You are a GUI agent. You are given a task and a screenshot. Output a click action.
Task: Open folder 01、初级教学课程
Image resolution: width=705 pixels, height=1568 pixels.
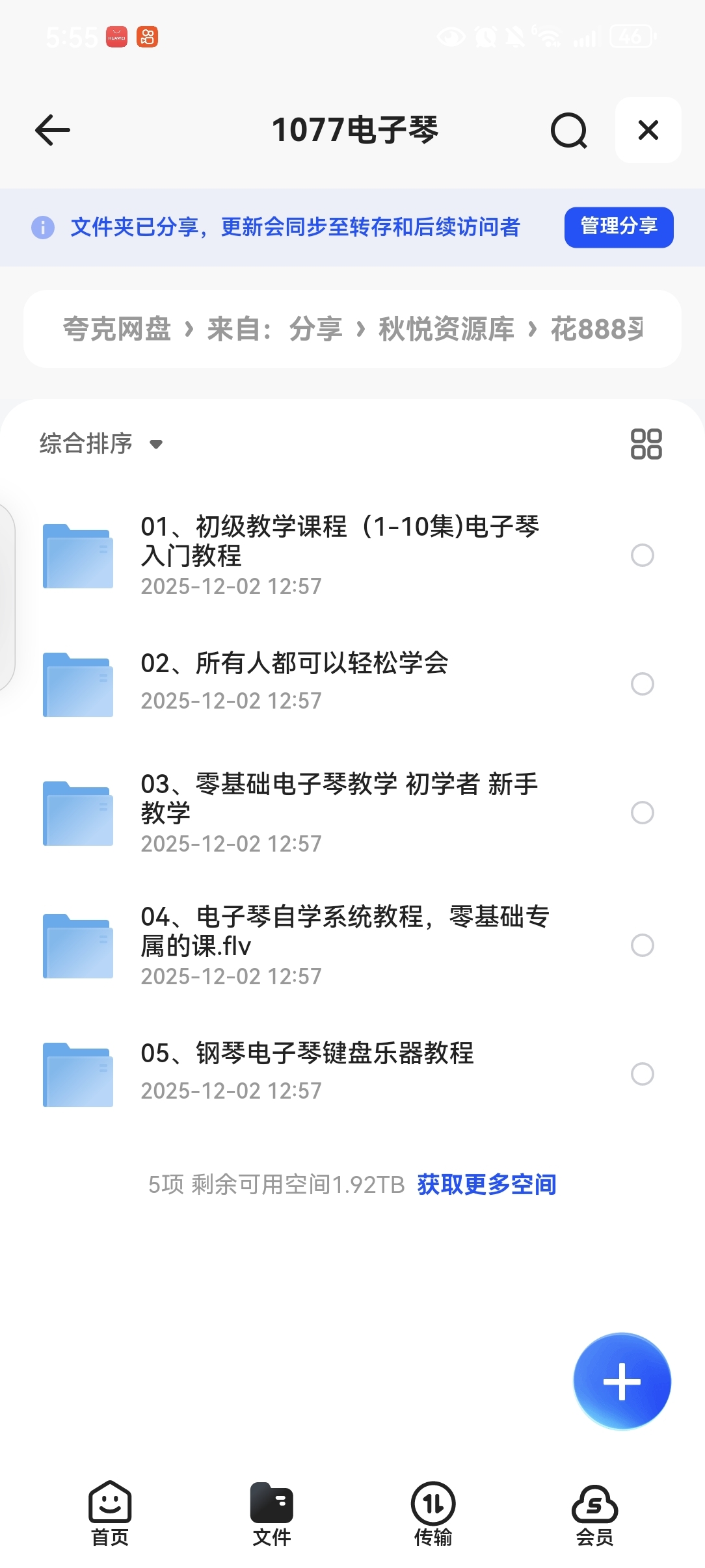[339, 541]
